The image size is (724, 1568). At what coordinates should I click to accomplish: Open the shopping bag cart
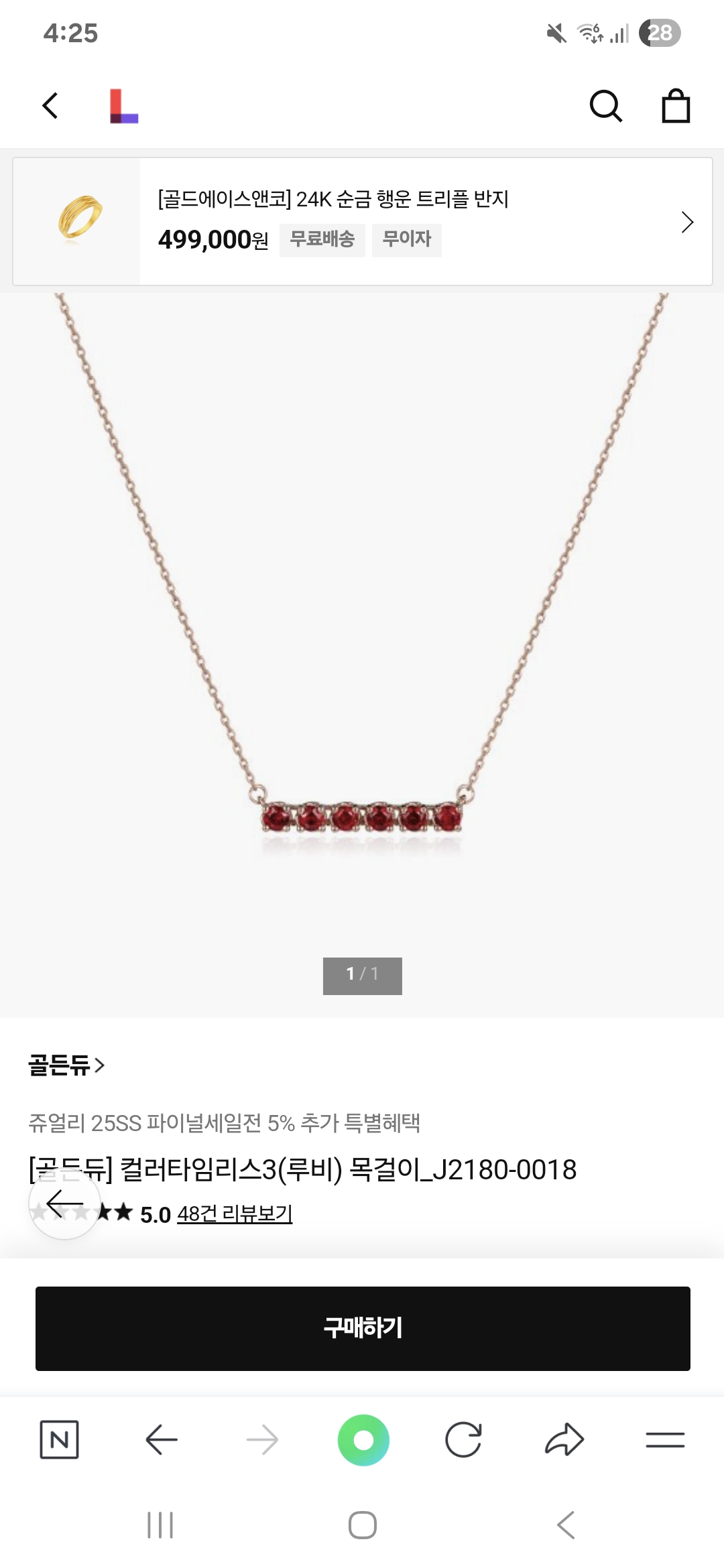click(676, 106)
